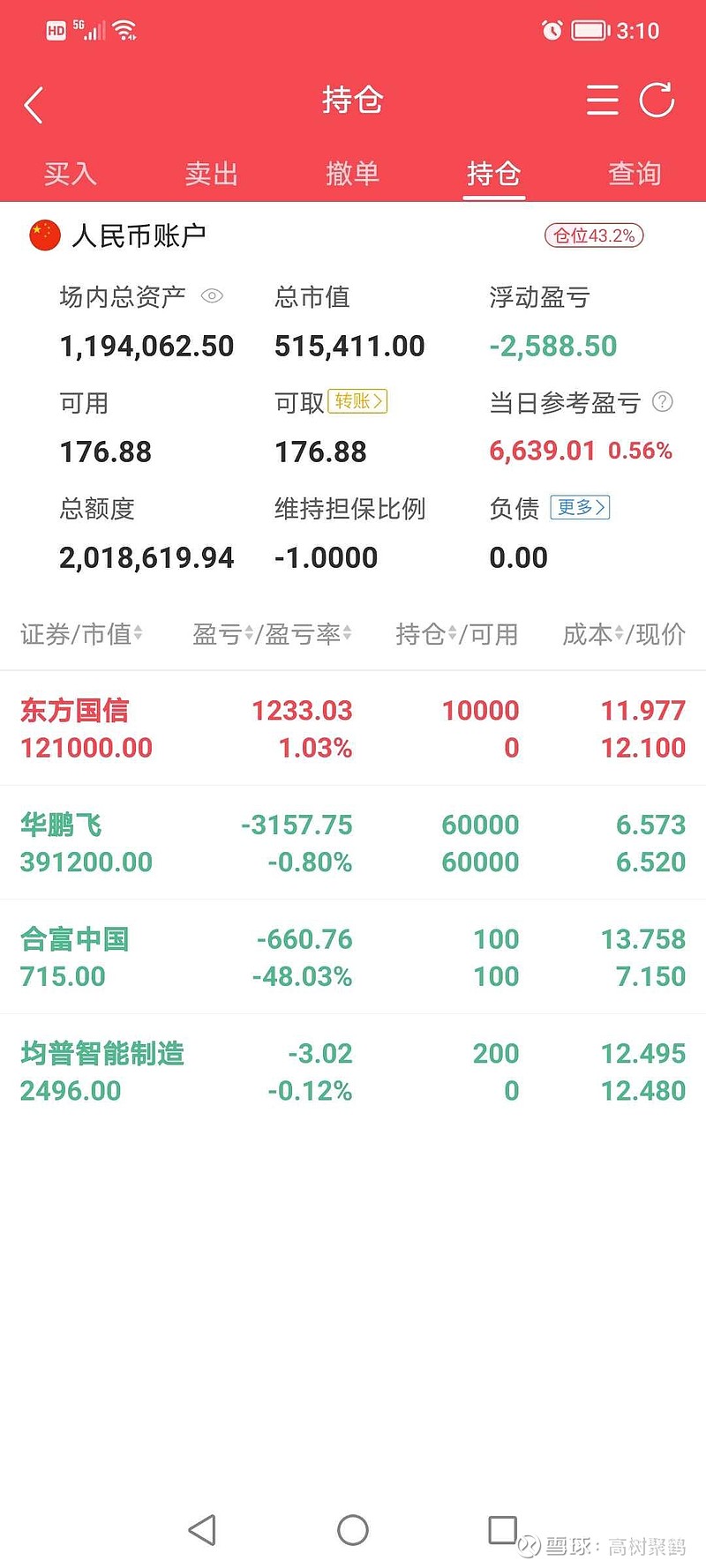The height and width of the screenshot is (1568, 706).
Task: Go back using the top-left arrow
Action: click(34, 105)
